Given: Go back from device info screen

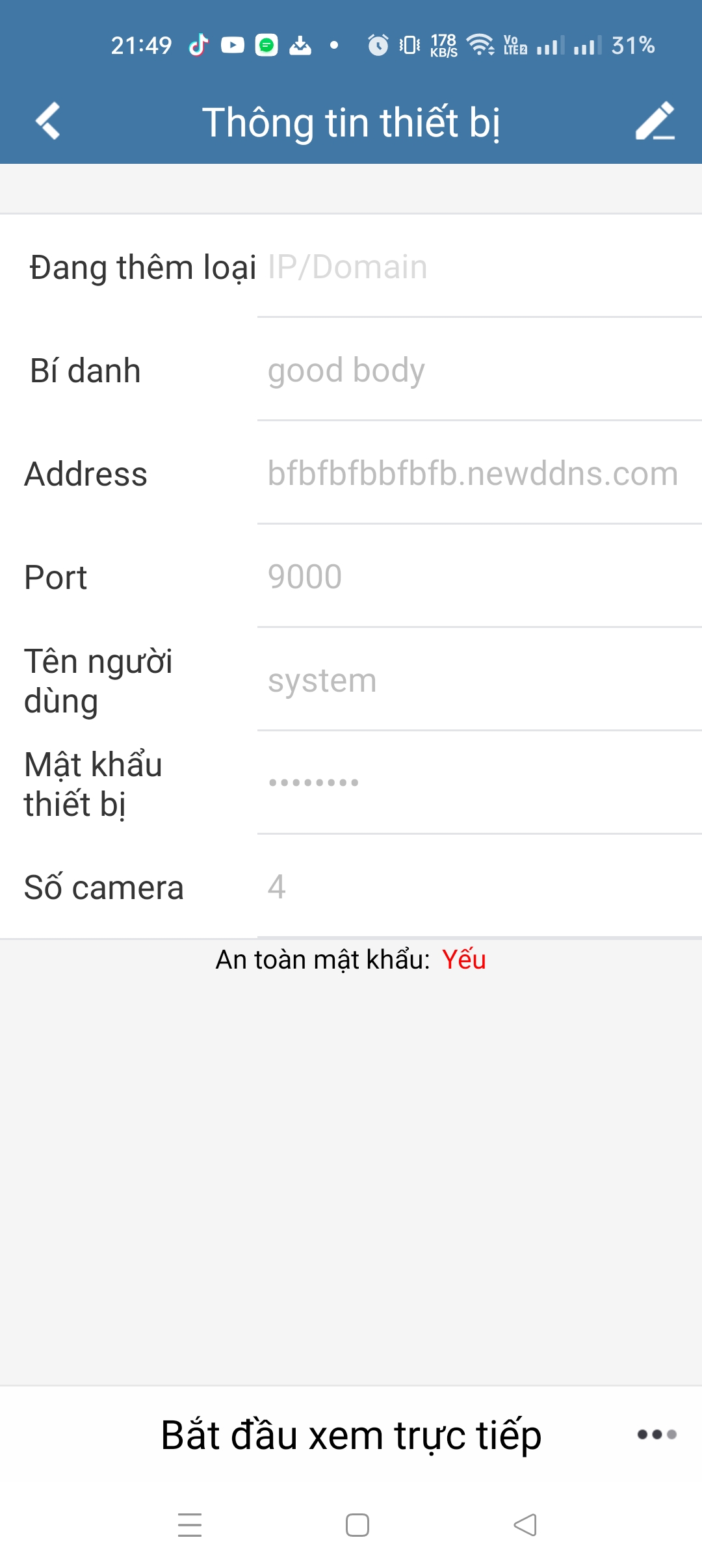Looking at the screenshot, I should [48, 121].
